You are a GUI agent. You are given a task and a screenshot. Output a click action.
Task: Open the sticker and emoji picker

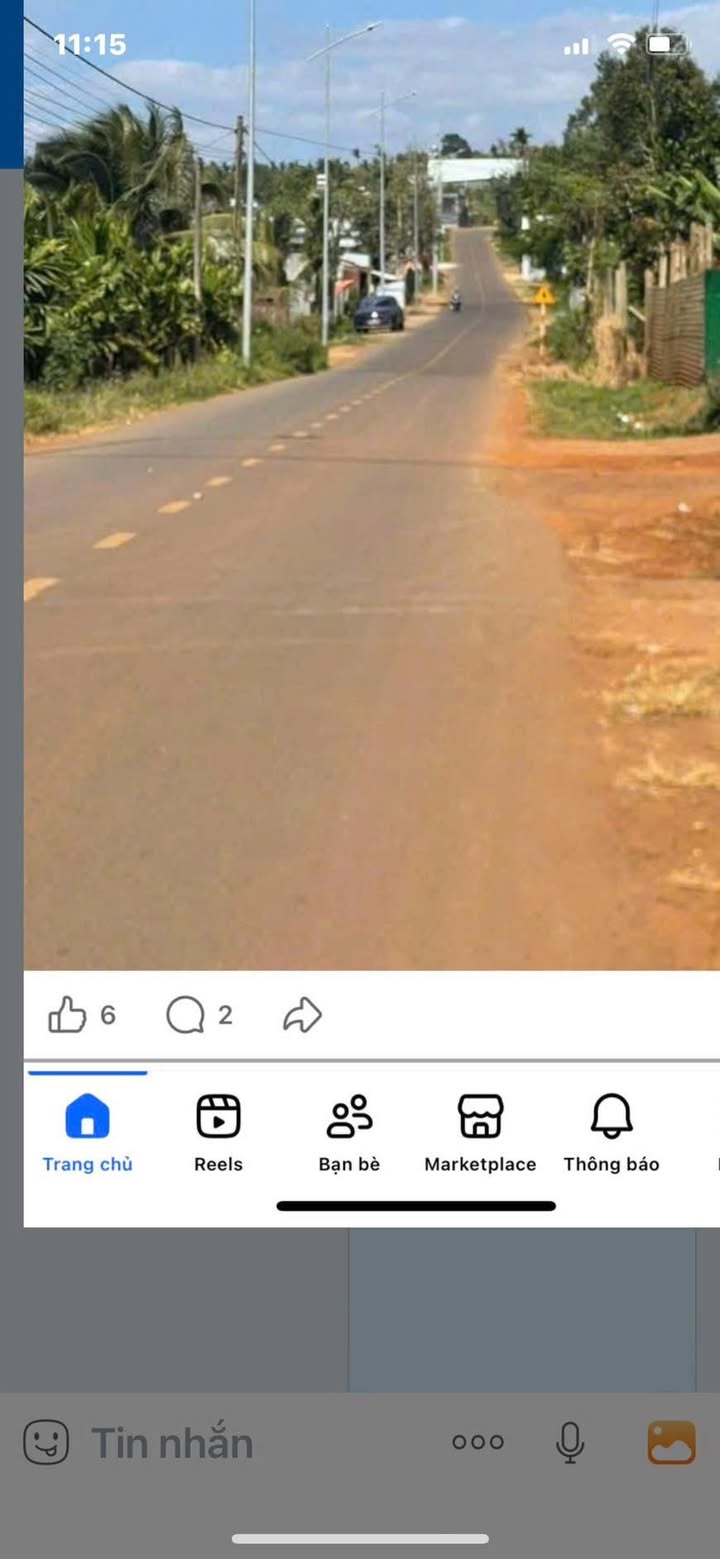coord(46,1443)
